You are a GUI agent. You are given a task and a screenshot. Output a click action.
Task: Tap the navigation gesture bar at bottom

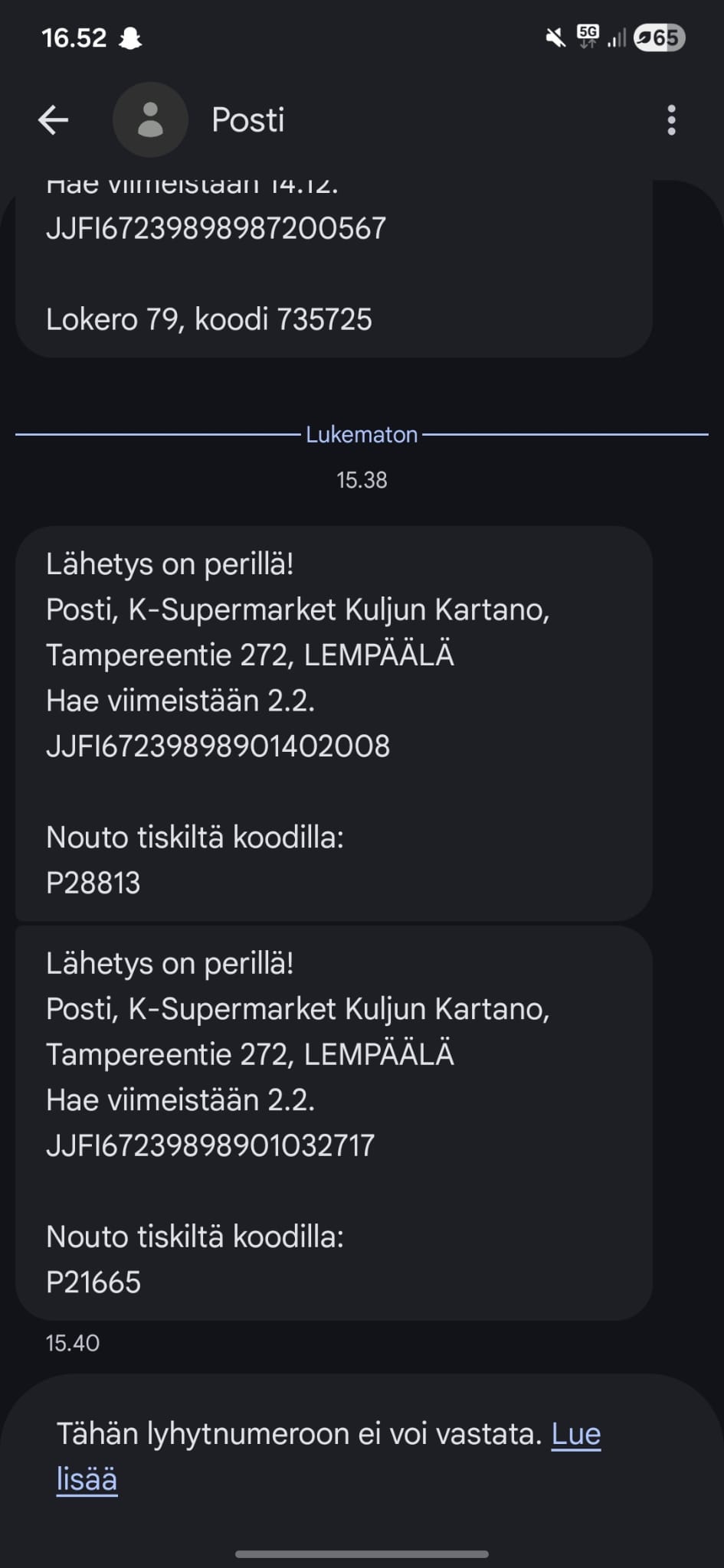point(362,1554)
